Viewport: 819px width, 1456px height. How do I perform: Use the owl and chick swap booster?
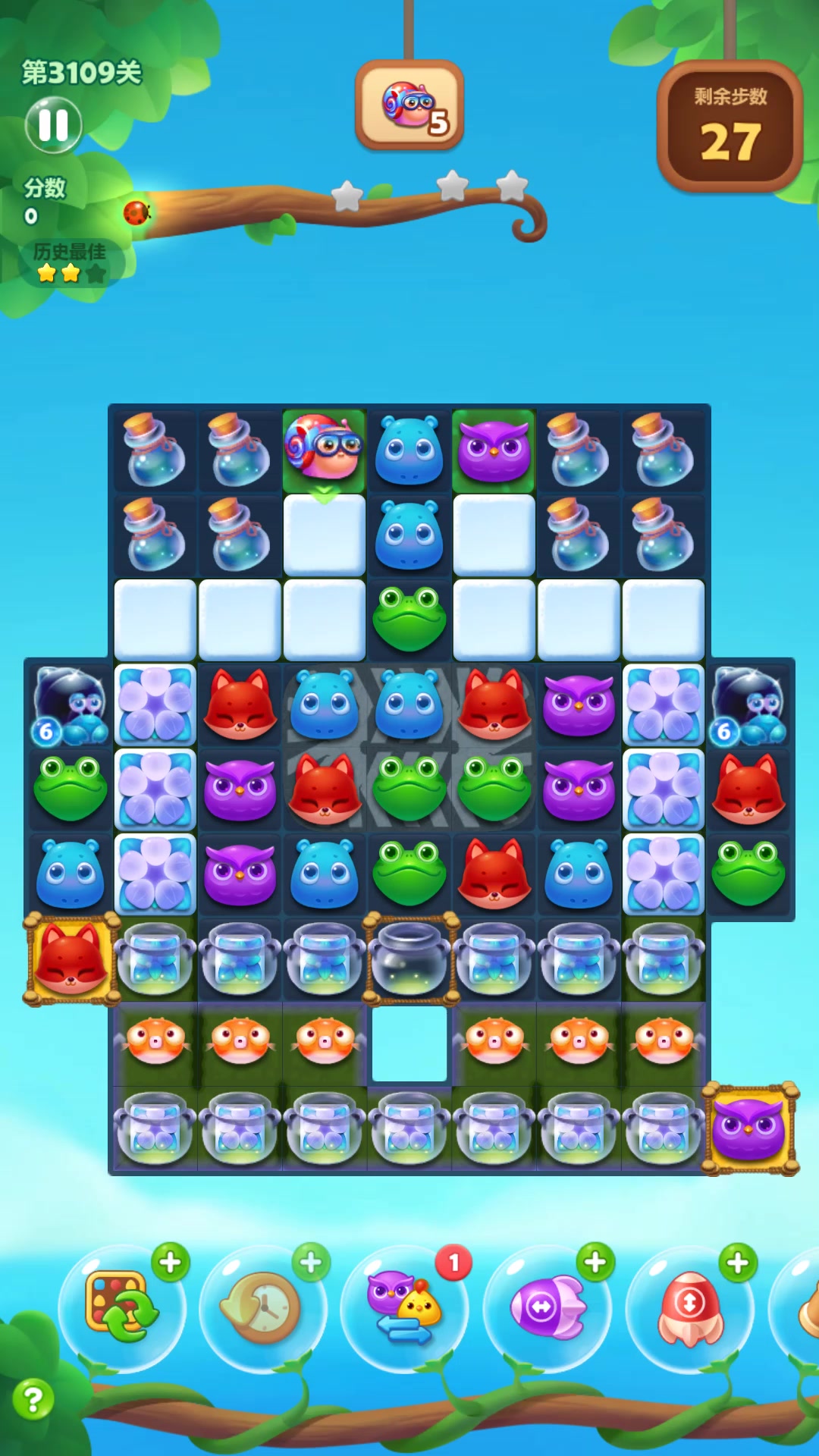[x=403, y=1307]
